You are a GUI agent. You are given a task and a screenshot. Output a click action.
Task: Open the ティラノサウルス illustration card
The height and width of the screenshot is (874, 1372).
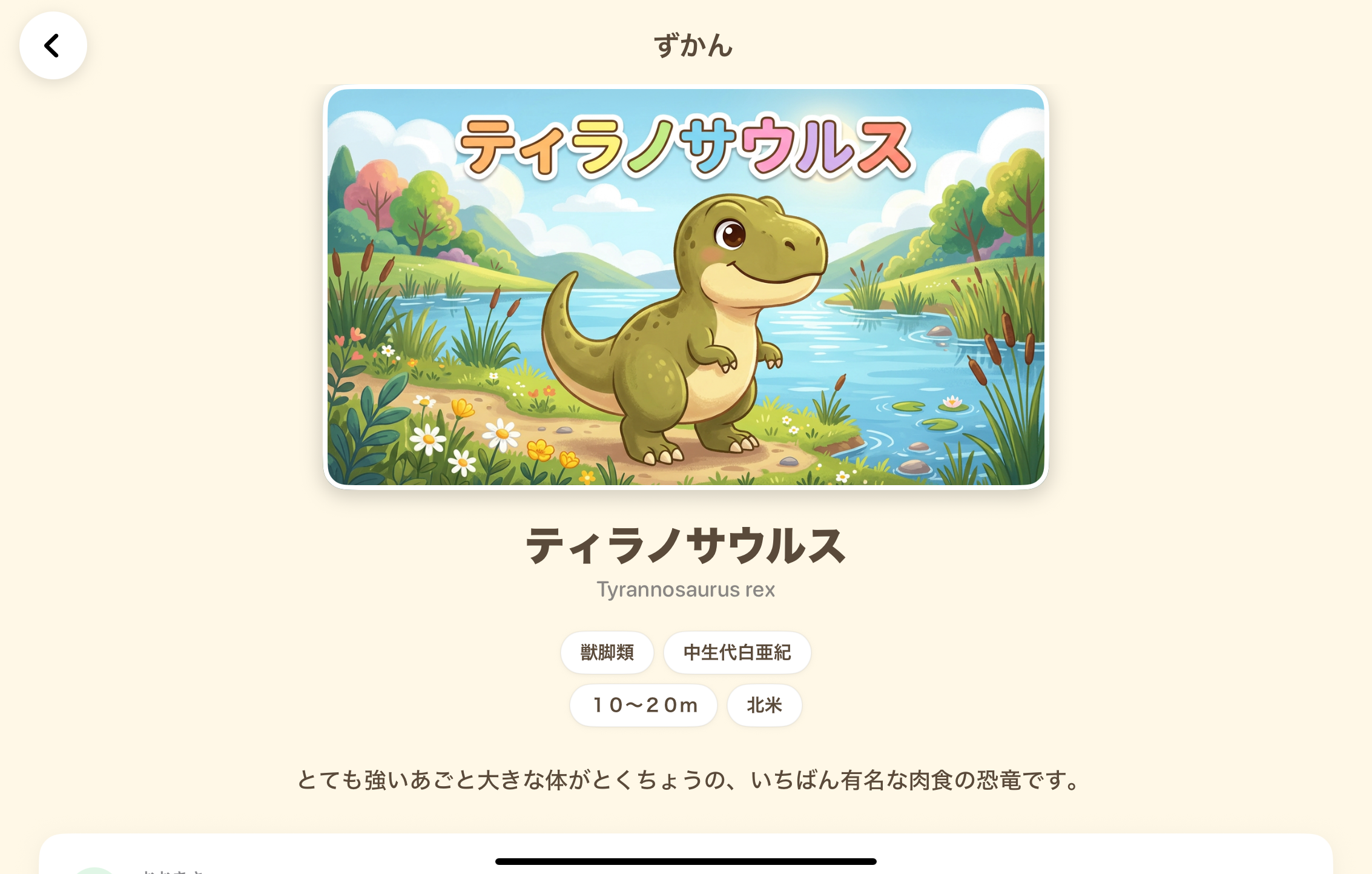click(x=685, y=286)
